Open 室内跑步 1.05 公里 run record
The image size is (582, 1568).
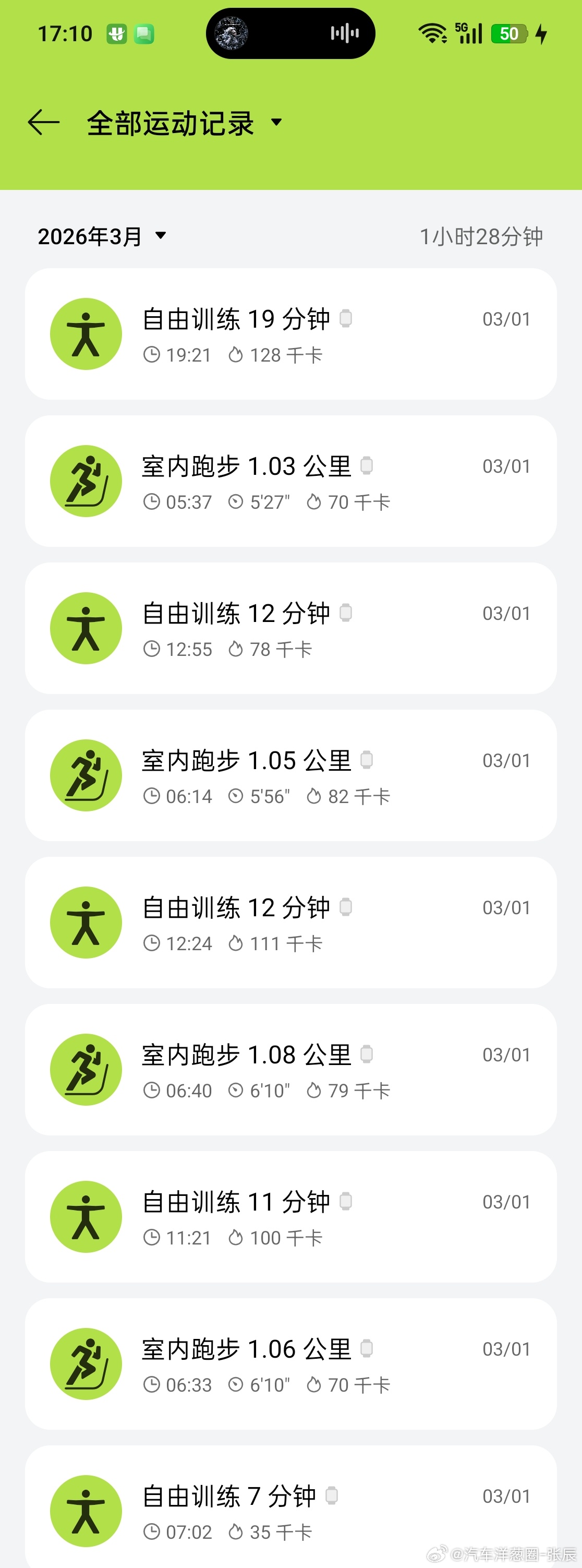290,775
